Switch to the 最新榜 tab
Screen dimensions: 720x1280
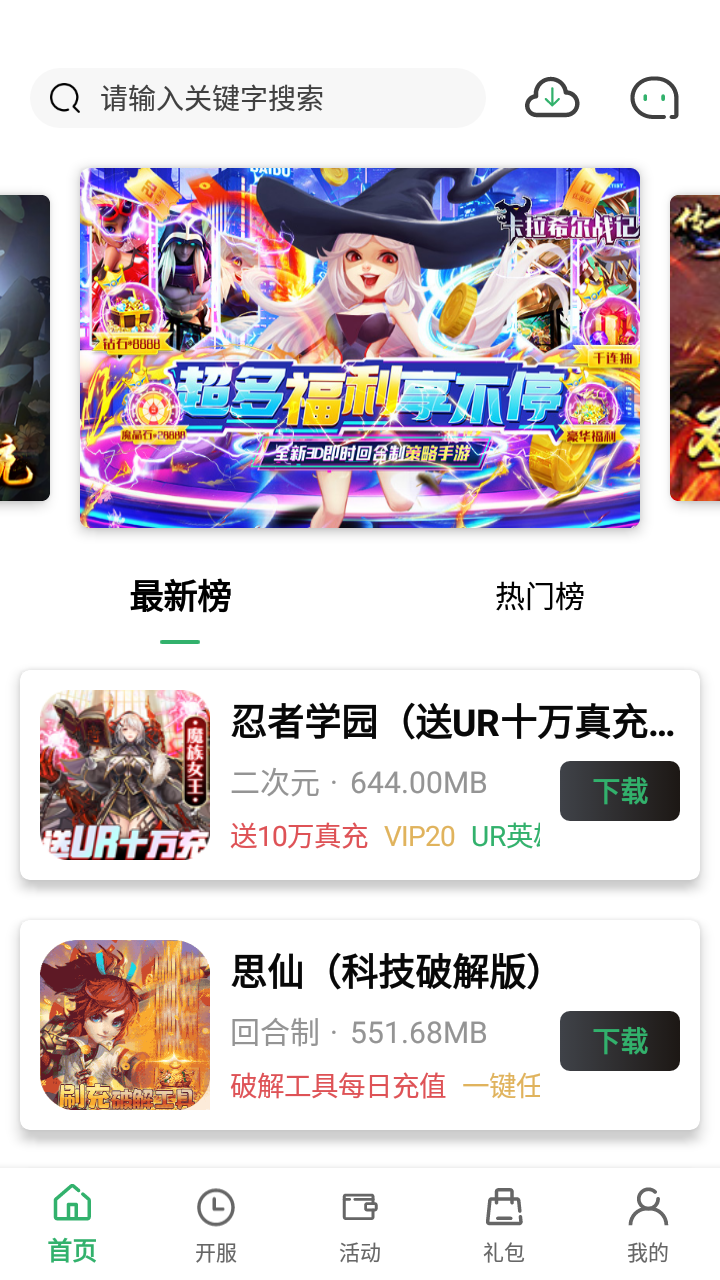point(180,597)
